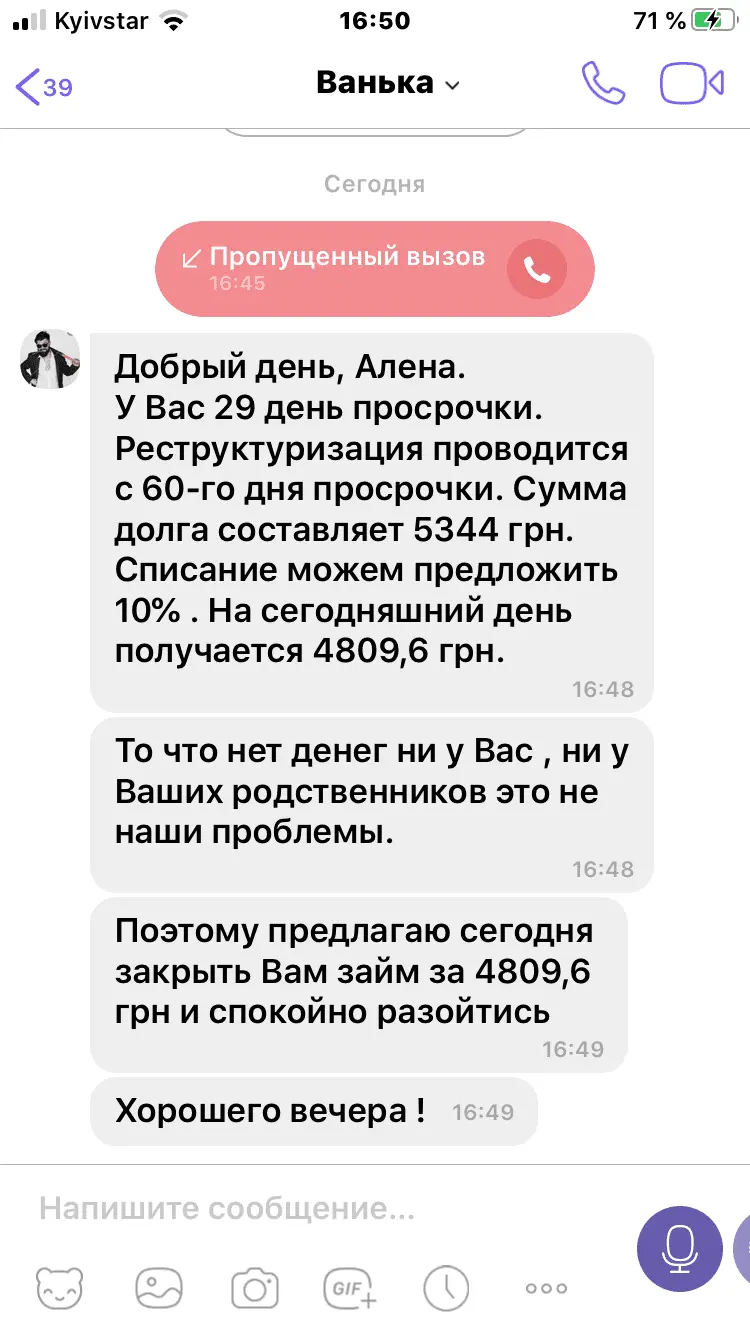Viewport: 750px width, 1334px height.
Task: Open Ванька contact info dropdown
Action: (x=388, y=84)
